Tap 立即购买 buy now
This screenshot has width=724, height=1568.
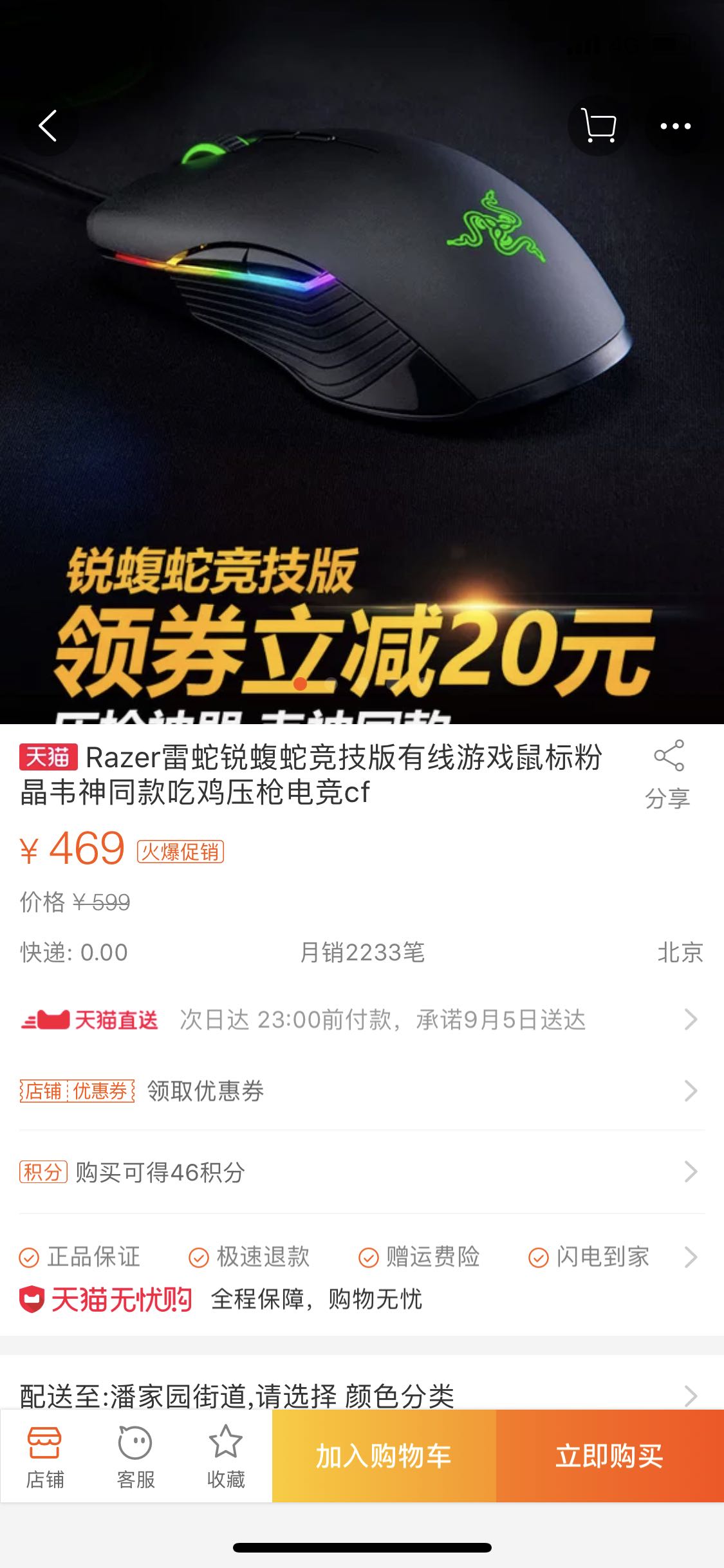pos(610,1456)
